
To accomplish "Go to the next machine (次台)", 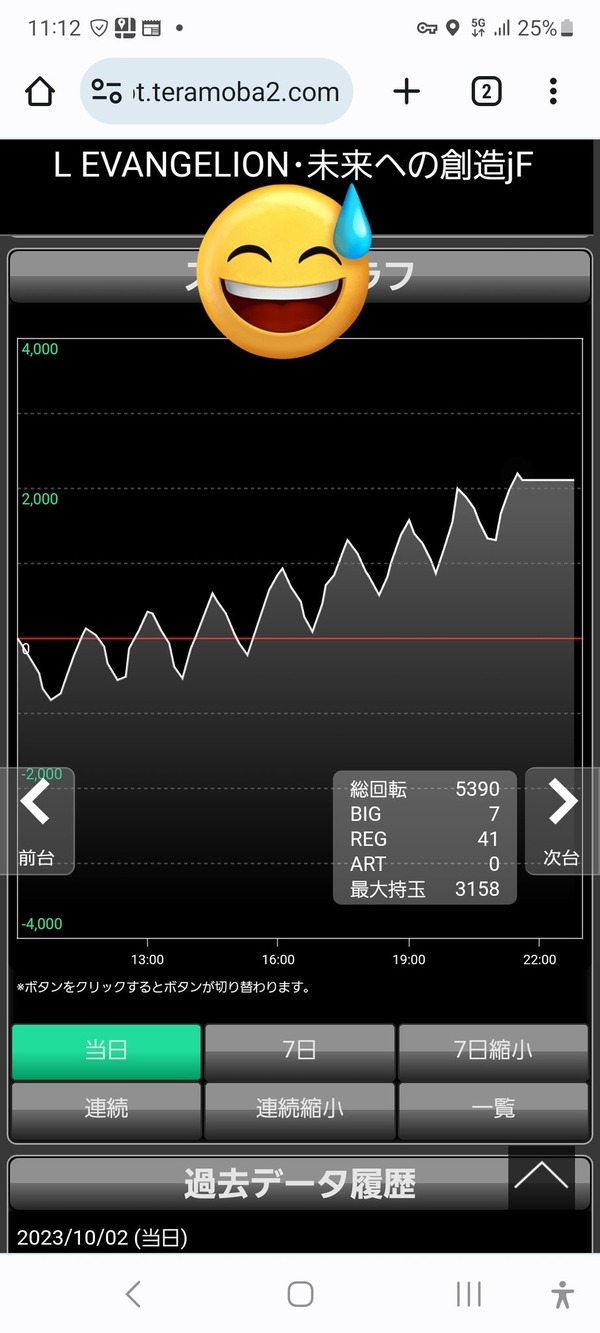I will tap(561, 820).
